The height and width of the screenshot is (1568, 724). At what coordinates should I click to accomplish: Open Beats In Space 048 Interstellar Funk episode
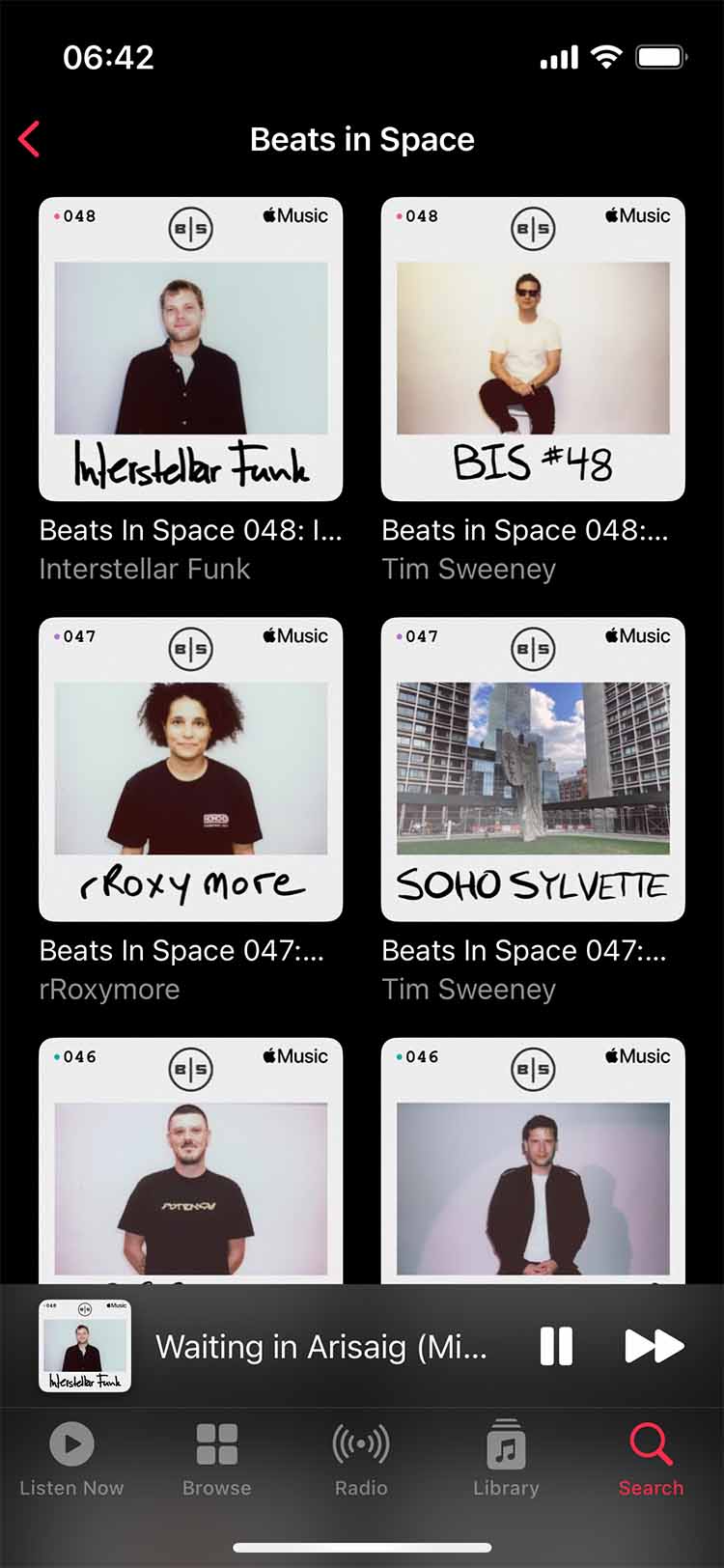tap(190, 350)
